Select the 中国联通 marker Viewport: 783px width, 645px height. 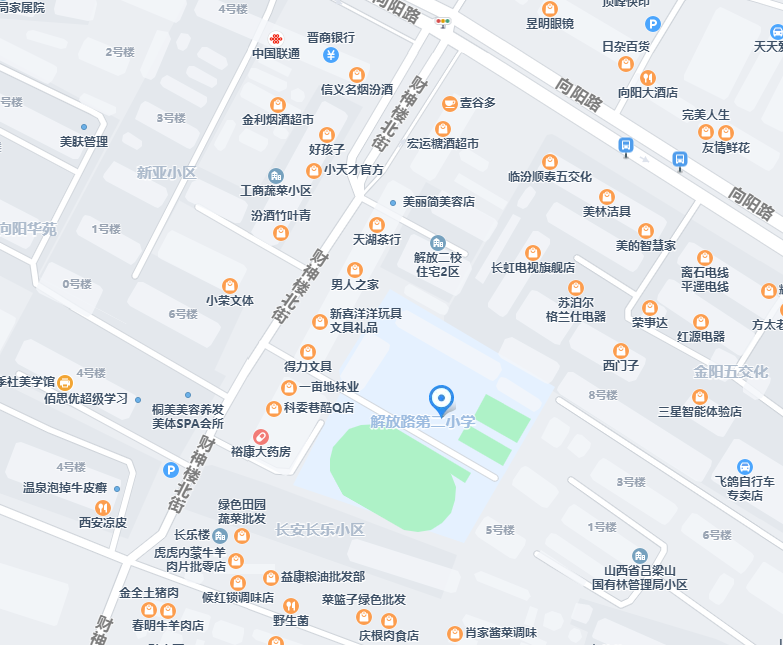coord(276,37)
